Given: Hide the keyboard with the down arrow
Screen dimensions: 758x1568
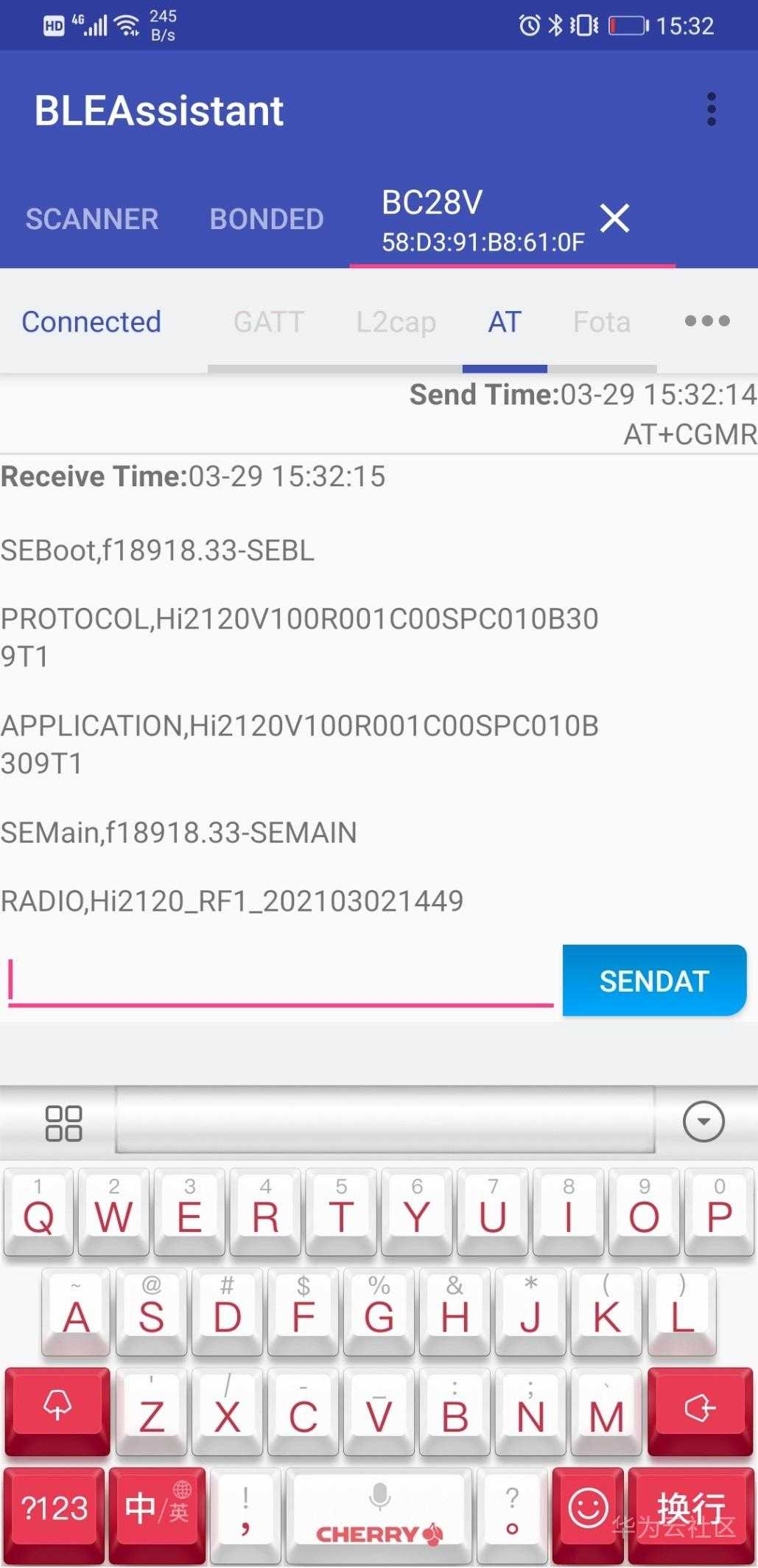Looking at the screenshot, I should [703, 1122].
